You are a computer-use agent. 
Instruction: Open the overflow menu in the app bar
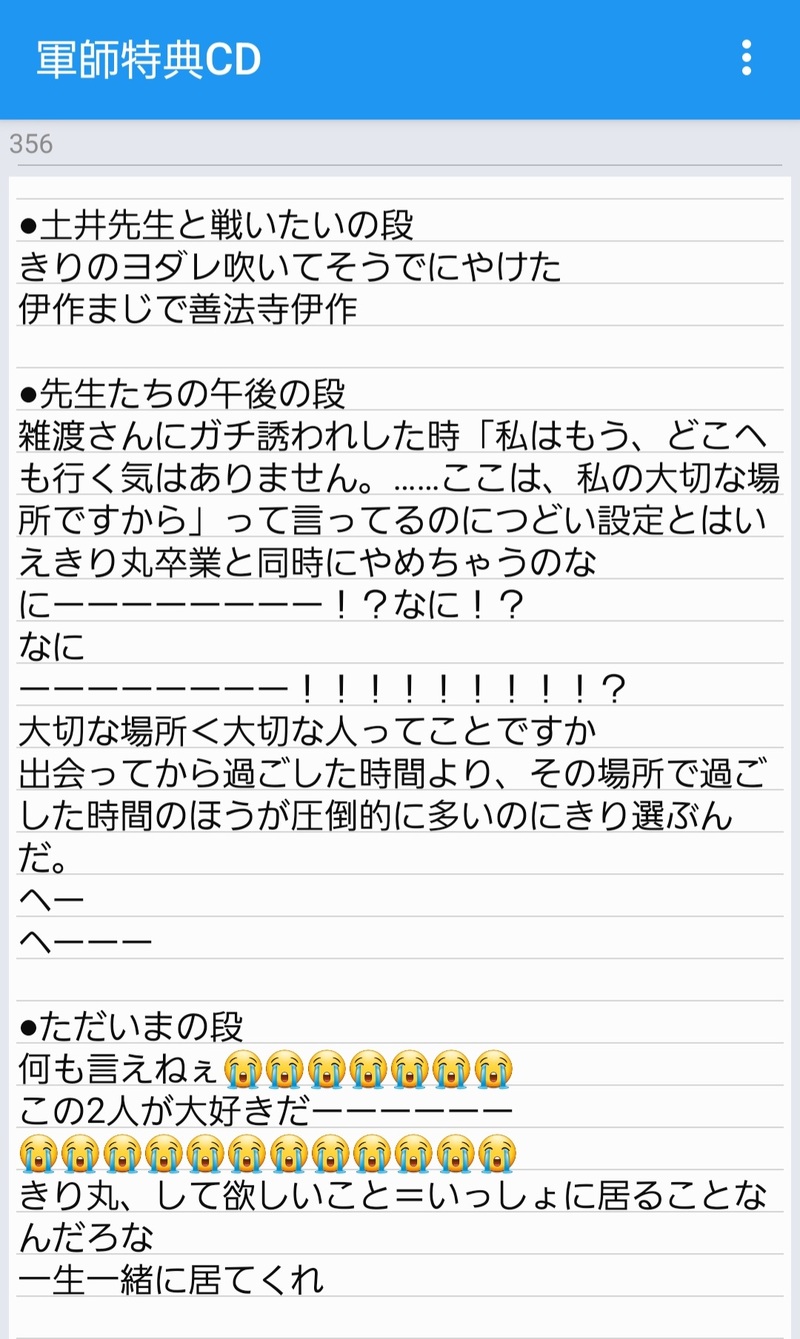click(746, 59)
